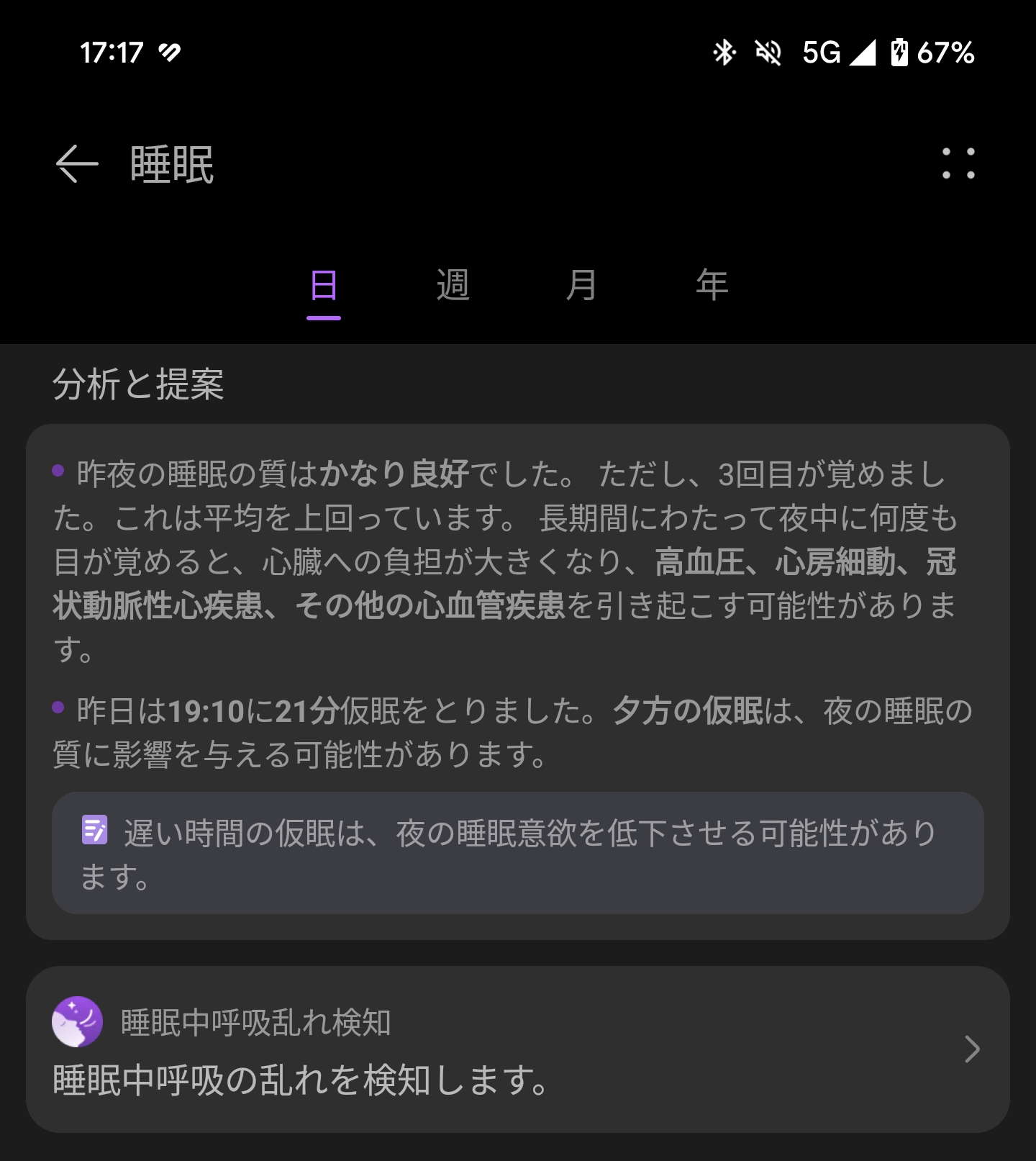Switch to the 年 tab
This screenshot has height=1161, width=1036.
click(712, 286)
